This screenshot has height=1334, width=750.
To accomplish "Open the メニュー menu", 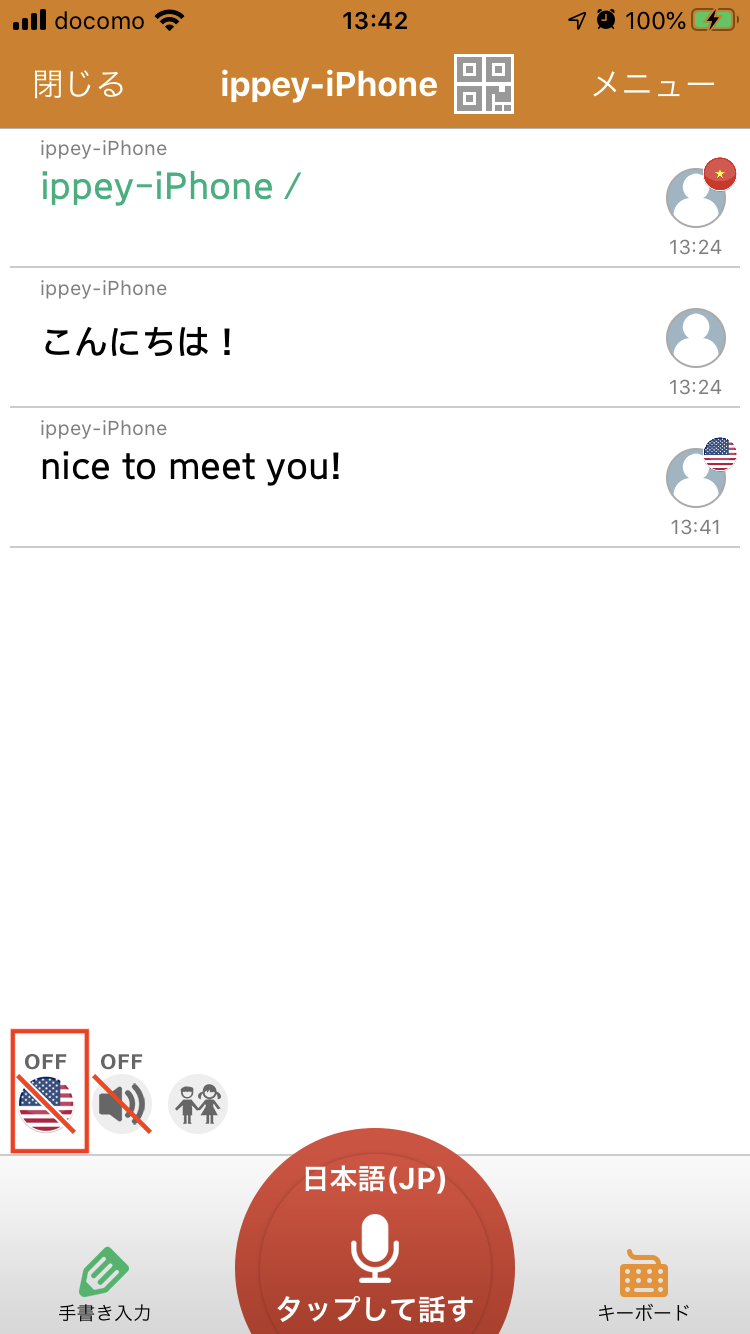I will pyautogui.click(x=653, y=84).
